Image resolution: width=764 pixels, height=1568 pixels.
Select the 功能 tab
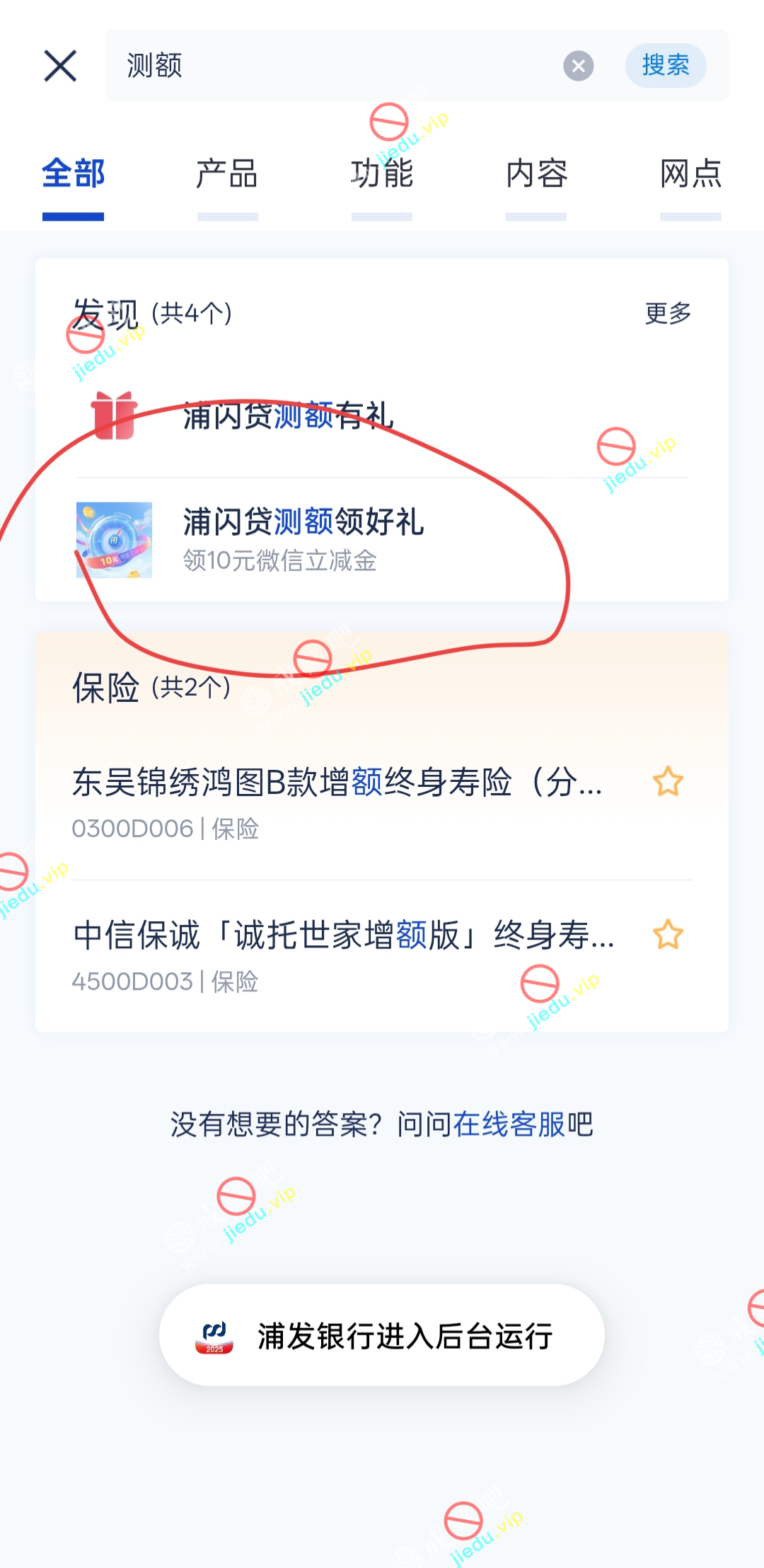[382, 175]
